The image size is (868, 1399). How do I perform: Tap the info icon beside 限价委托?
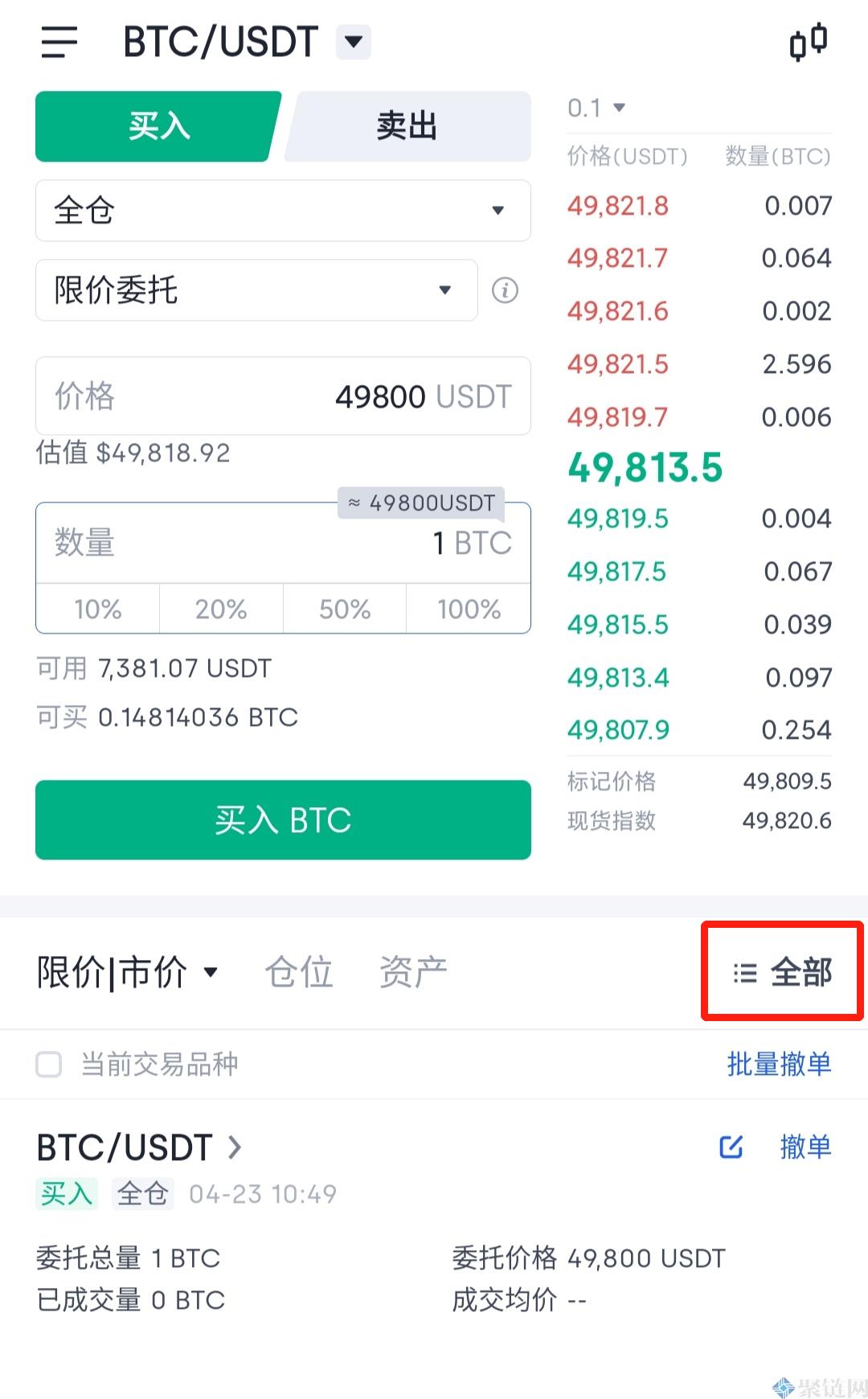click(505, 290)
